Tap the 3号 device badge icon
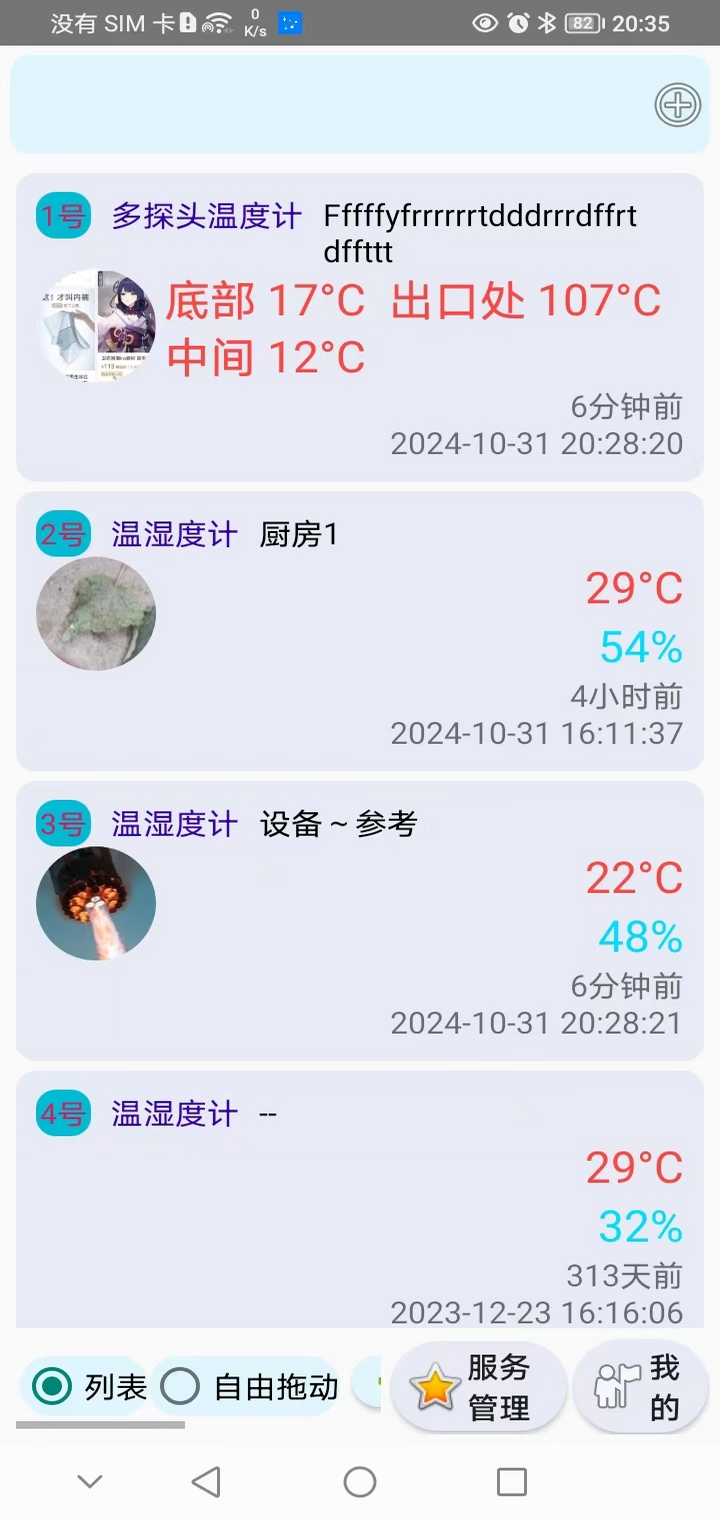 [x=63, y=823]
